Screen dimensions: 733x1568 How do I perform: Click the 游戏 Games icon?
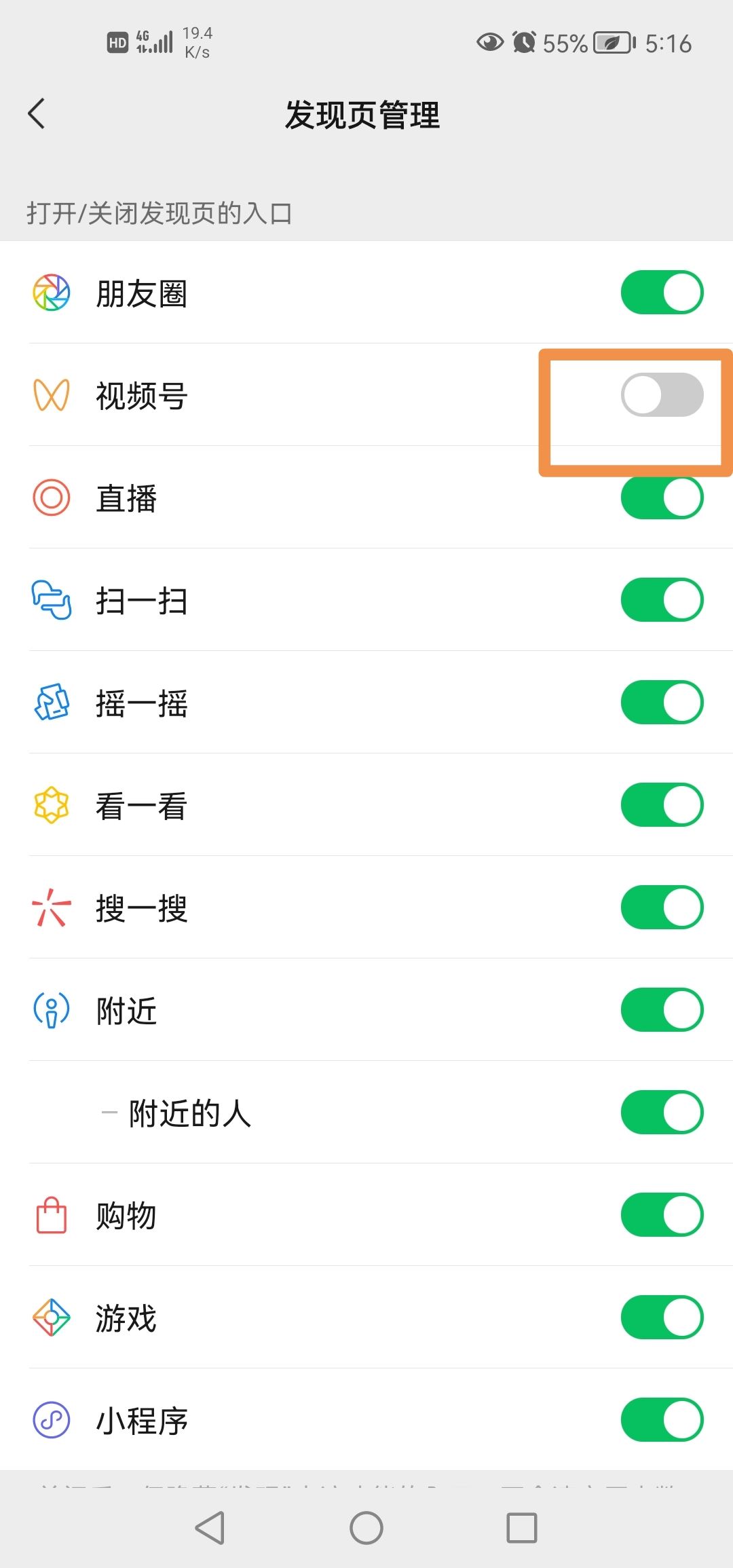point(51,1317)
